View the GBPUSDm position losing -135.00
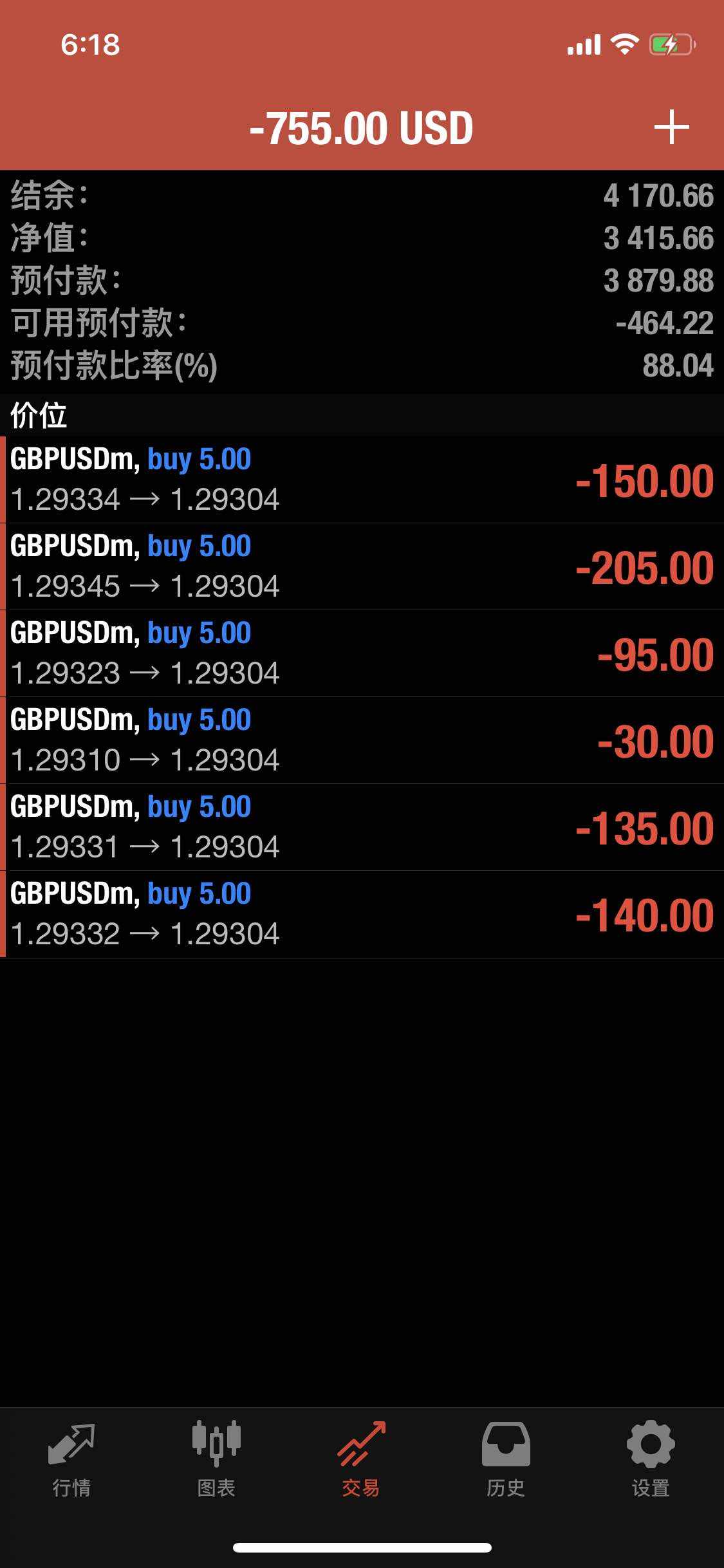This screenshot has height=1568, width=724. pos(362,827)
